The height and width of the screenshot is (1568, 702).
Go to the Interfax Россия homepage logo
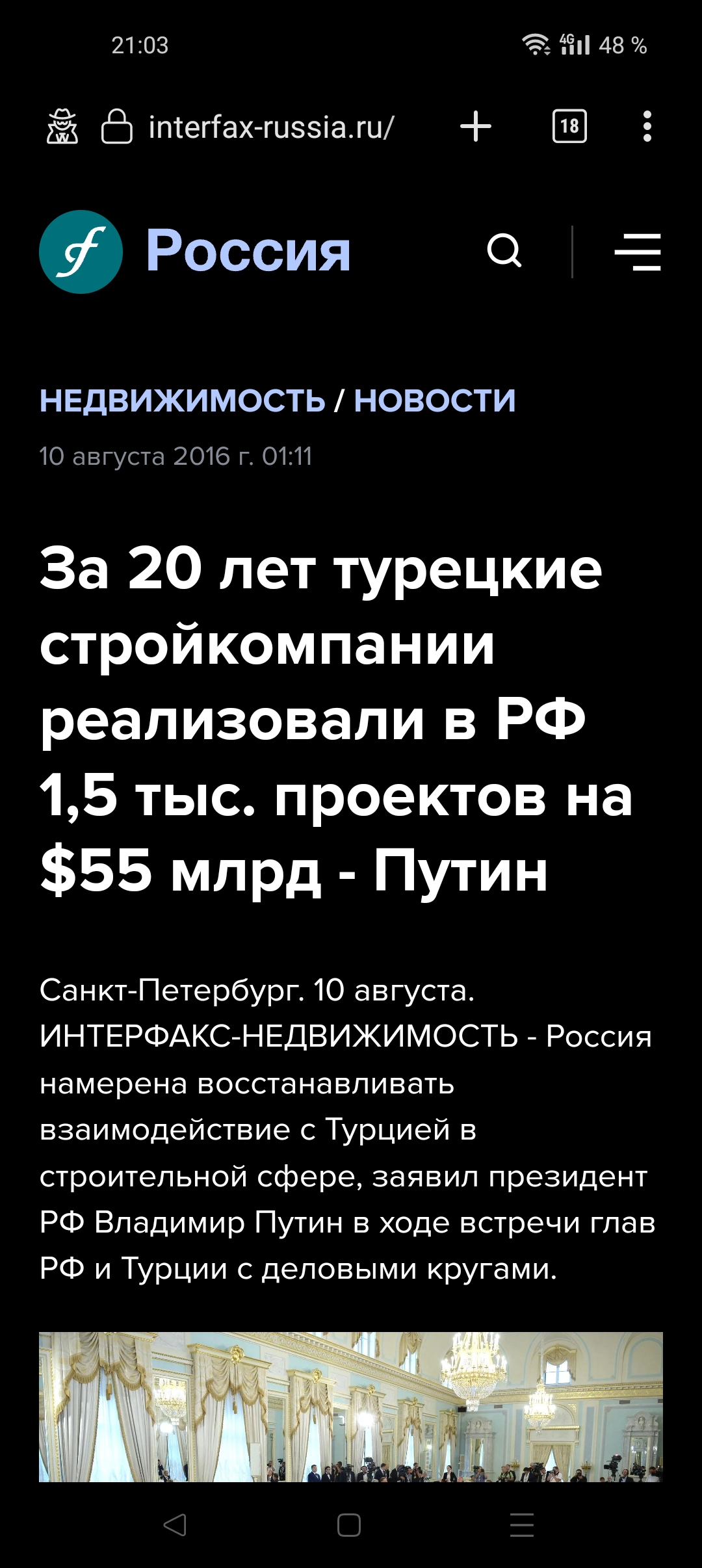click(x=195, y=252)
